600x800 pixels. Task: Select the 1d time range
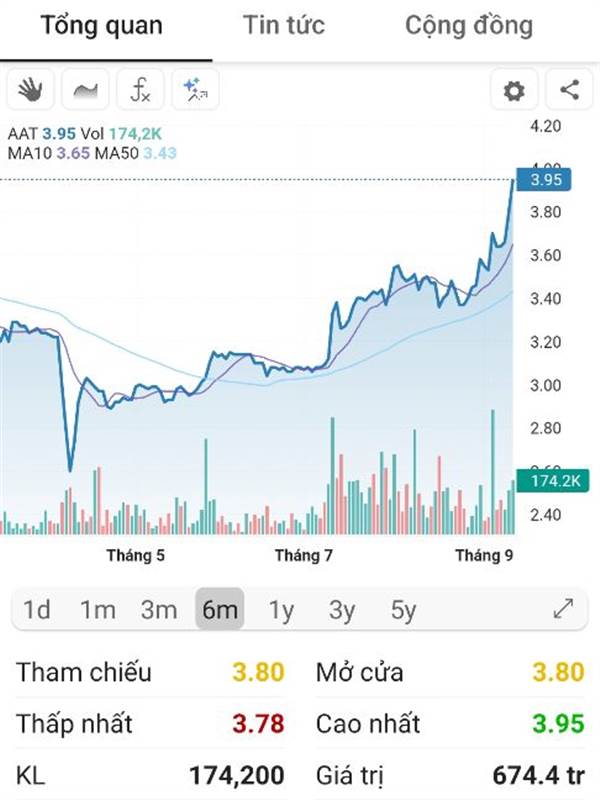[x=37, y=610]
